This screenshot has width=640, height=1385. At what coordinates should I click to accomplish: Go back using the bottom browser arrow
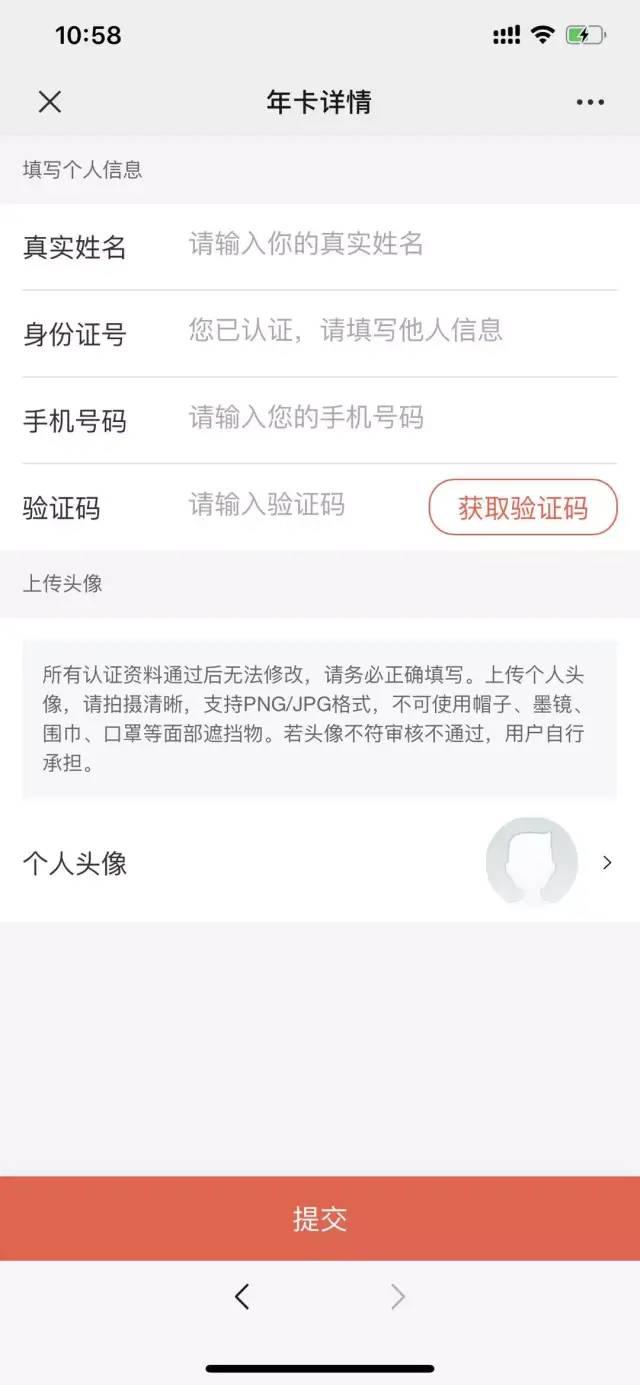242,1297
